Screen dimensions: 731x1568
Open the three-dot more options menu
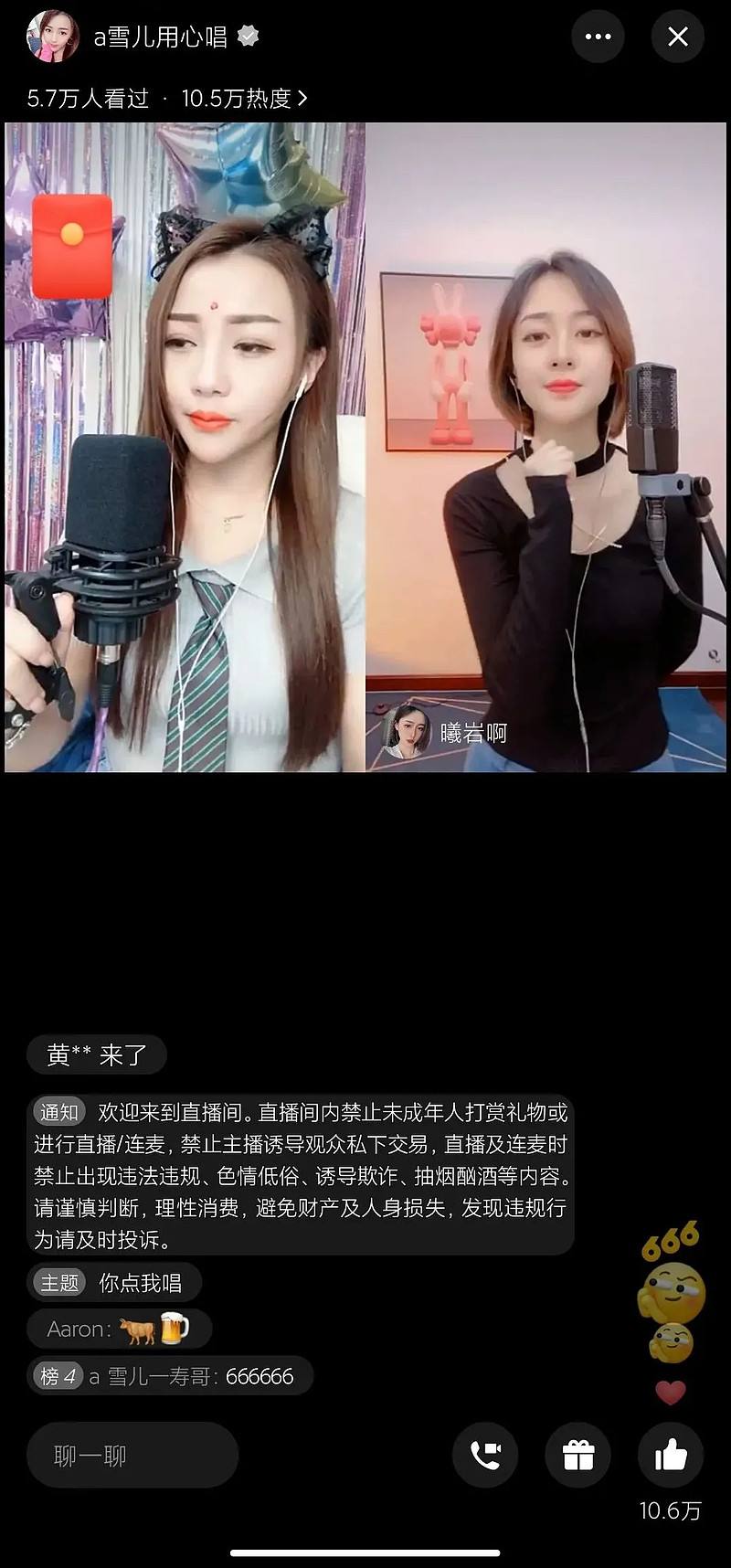(598, 37)
